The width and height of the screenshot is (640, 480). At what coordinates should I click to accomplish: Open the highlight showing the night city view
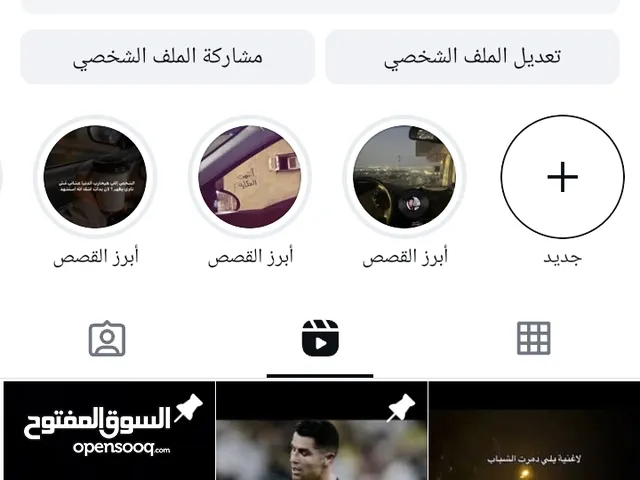[x=404, y=177]
